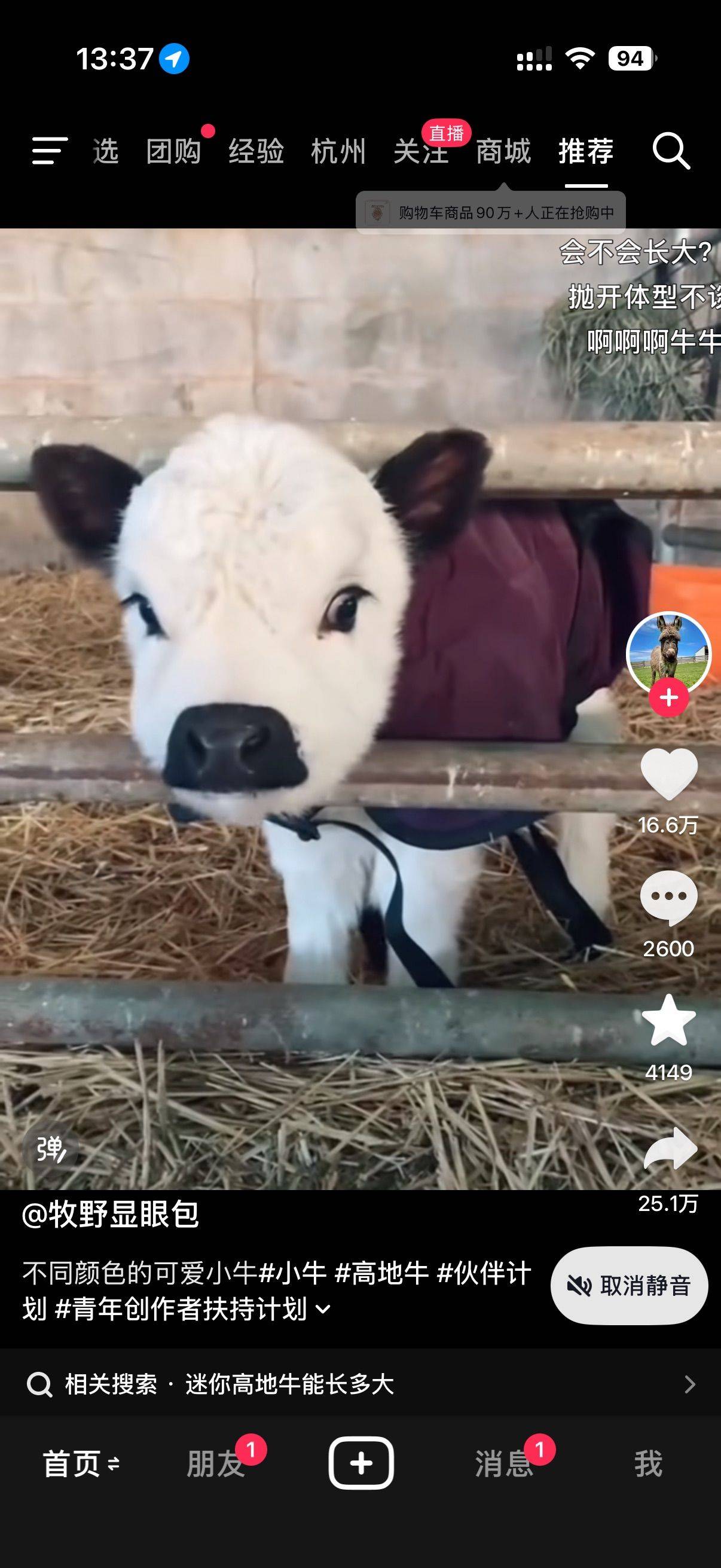This screenshot has width=721, height=1568.
Task: Open the profile of @牧野显眼包
Action: click(x=110, y=1215)
